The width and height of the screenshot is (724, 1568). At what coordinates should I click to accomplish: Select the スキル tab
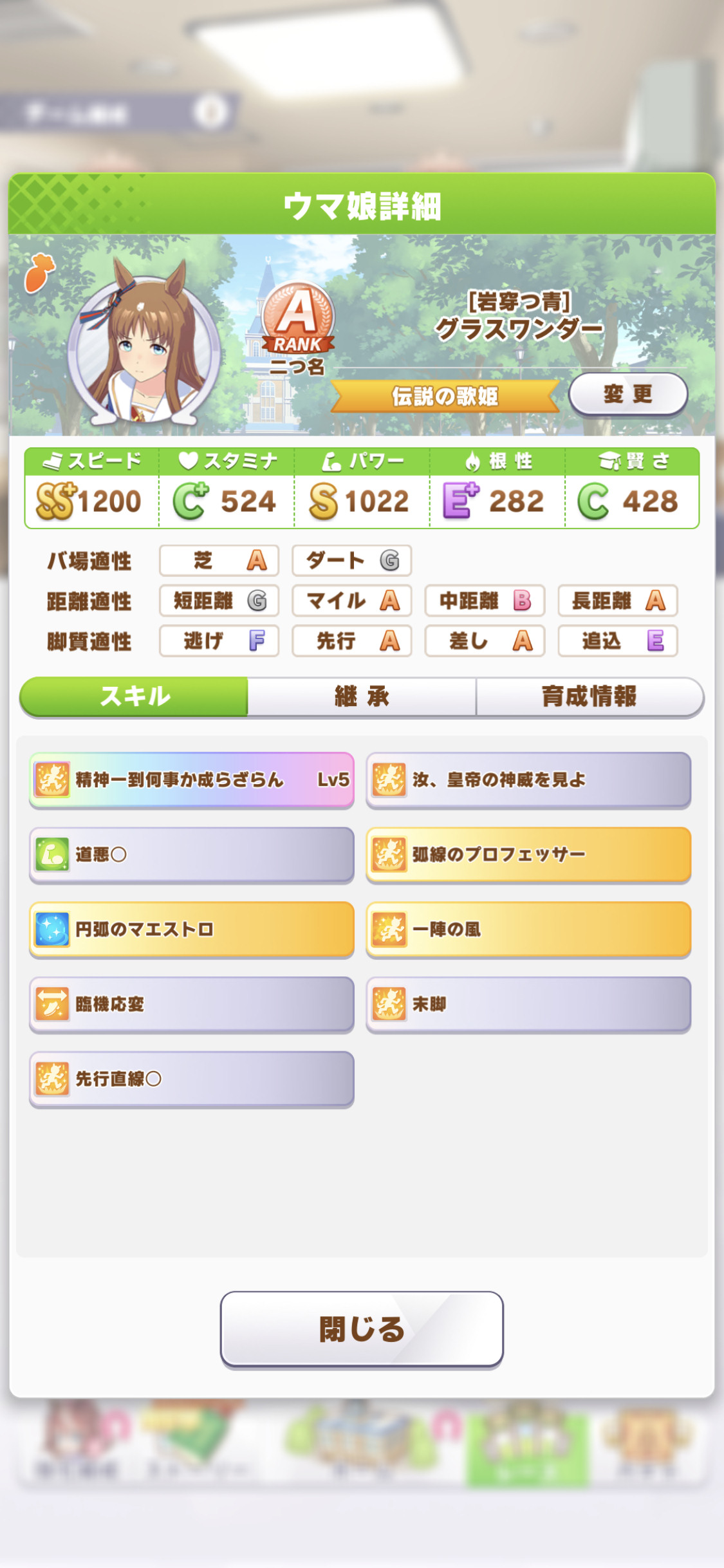pos(134,696)
